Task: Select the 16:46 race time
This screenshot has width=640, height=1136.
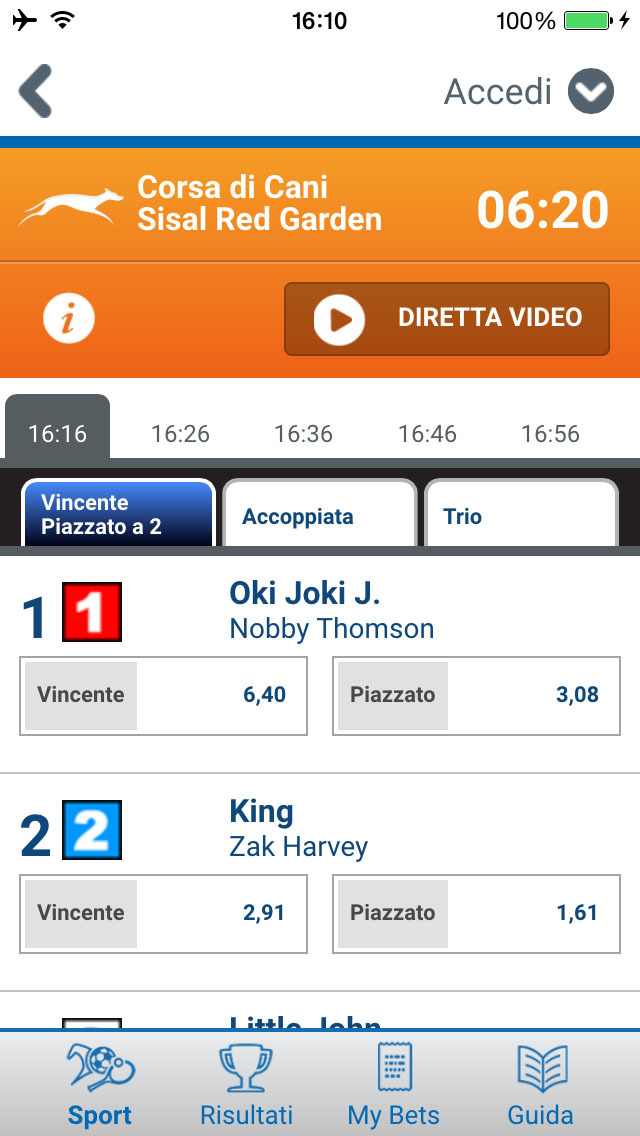Action: (x=428, y=434)
